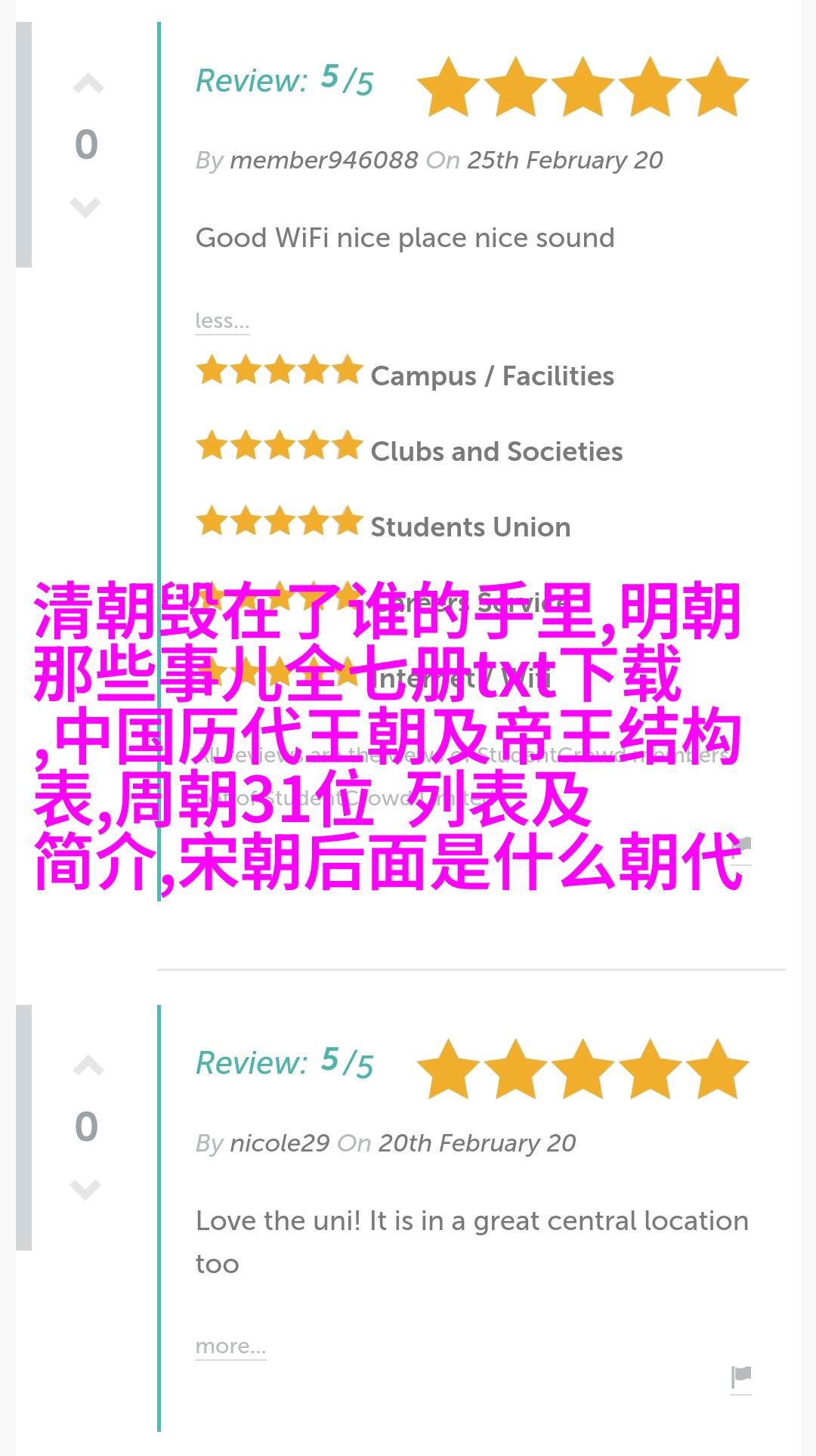Expand nicole29's review with more link
This screenshot has height=1456, width=816.
coord(230,1346)
